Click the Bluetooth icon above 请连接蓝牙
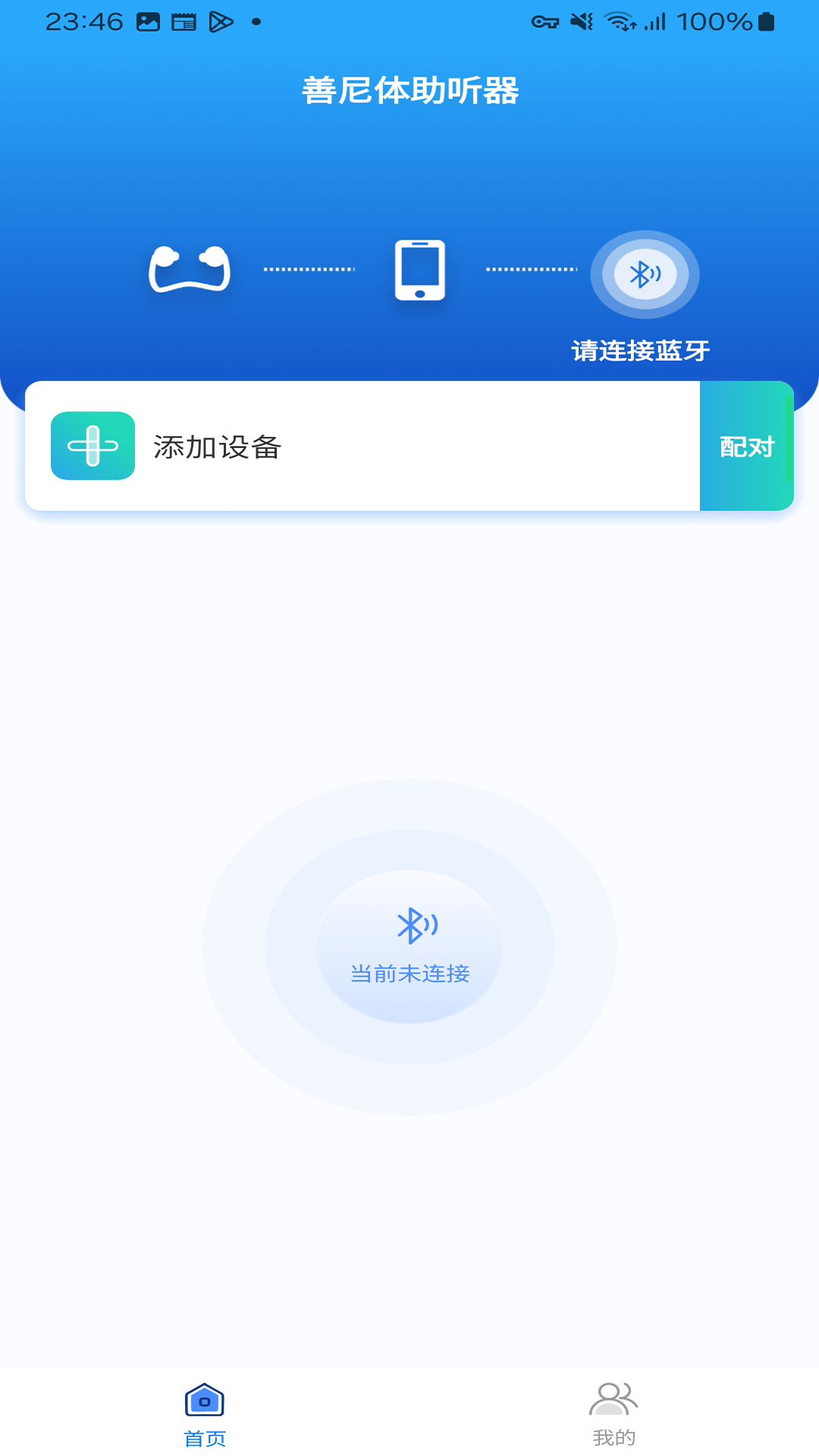 [x=644, y=275]
